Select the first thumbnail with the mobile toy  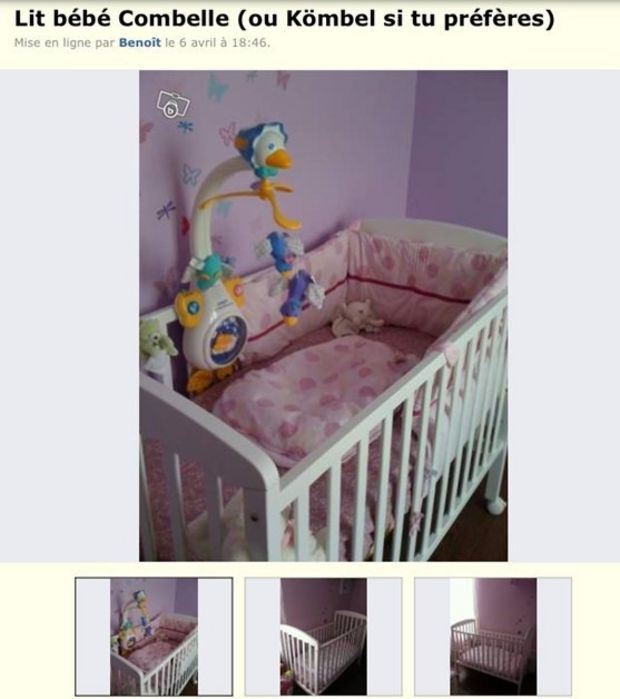tap(154, 637)
